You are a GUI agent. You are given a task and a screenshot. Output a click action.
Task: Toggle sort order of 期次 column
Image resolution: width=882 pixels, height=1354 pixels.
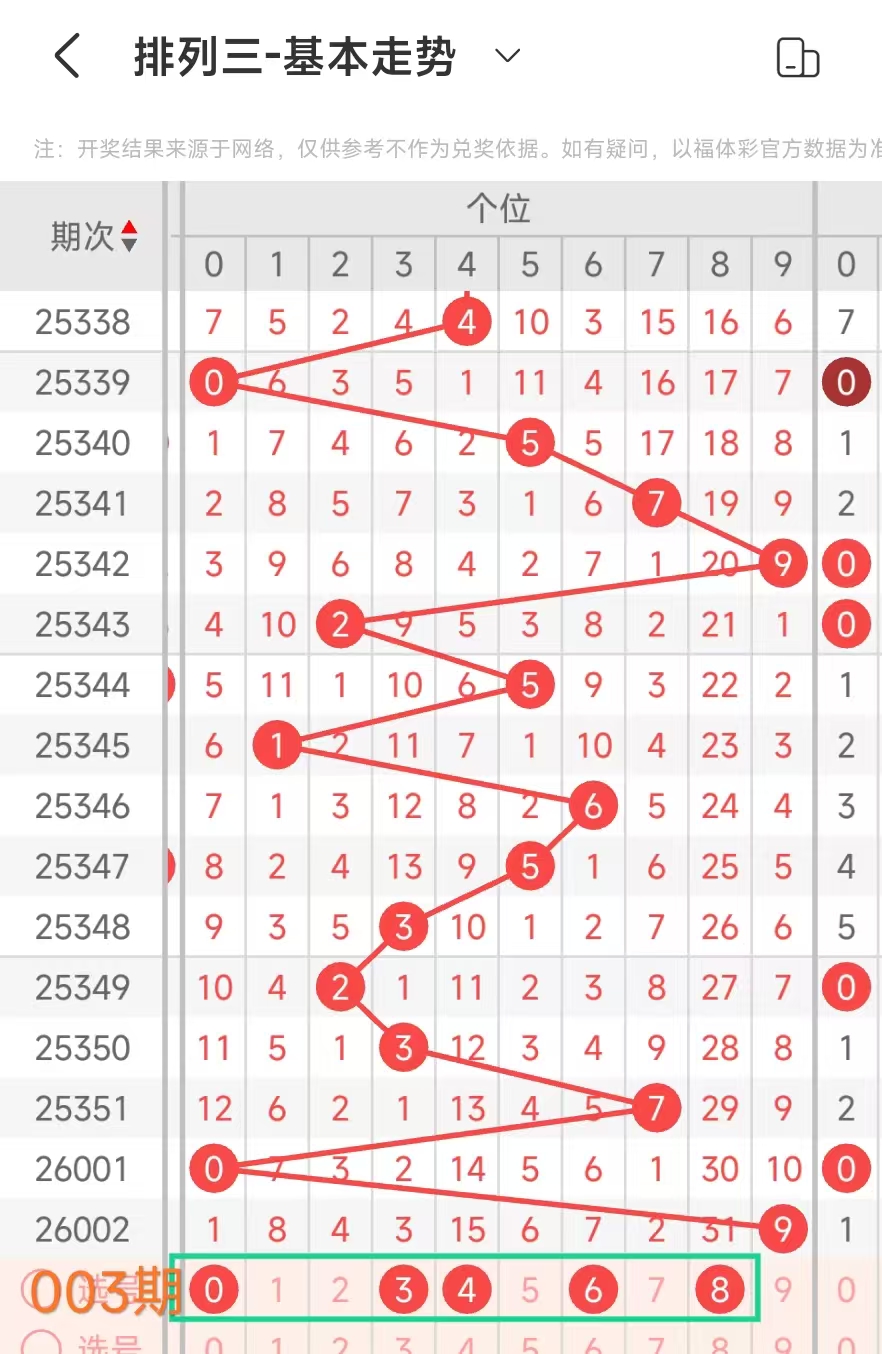coord(128,237)
